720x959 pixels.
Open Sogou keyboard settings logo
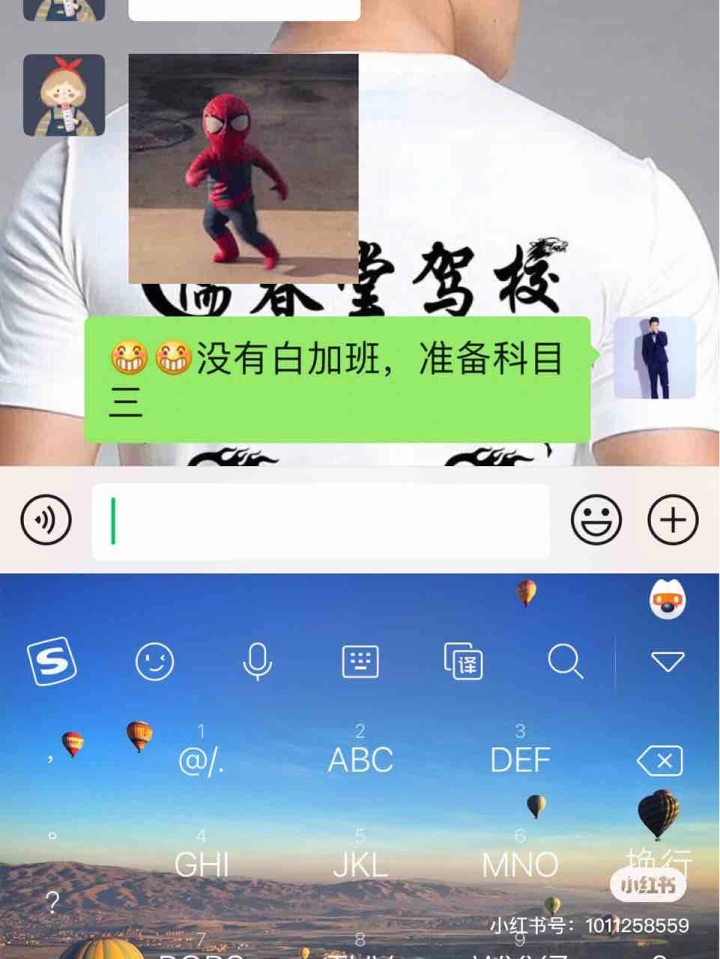coord(51,661)
